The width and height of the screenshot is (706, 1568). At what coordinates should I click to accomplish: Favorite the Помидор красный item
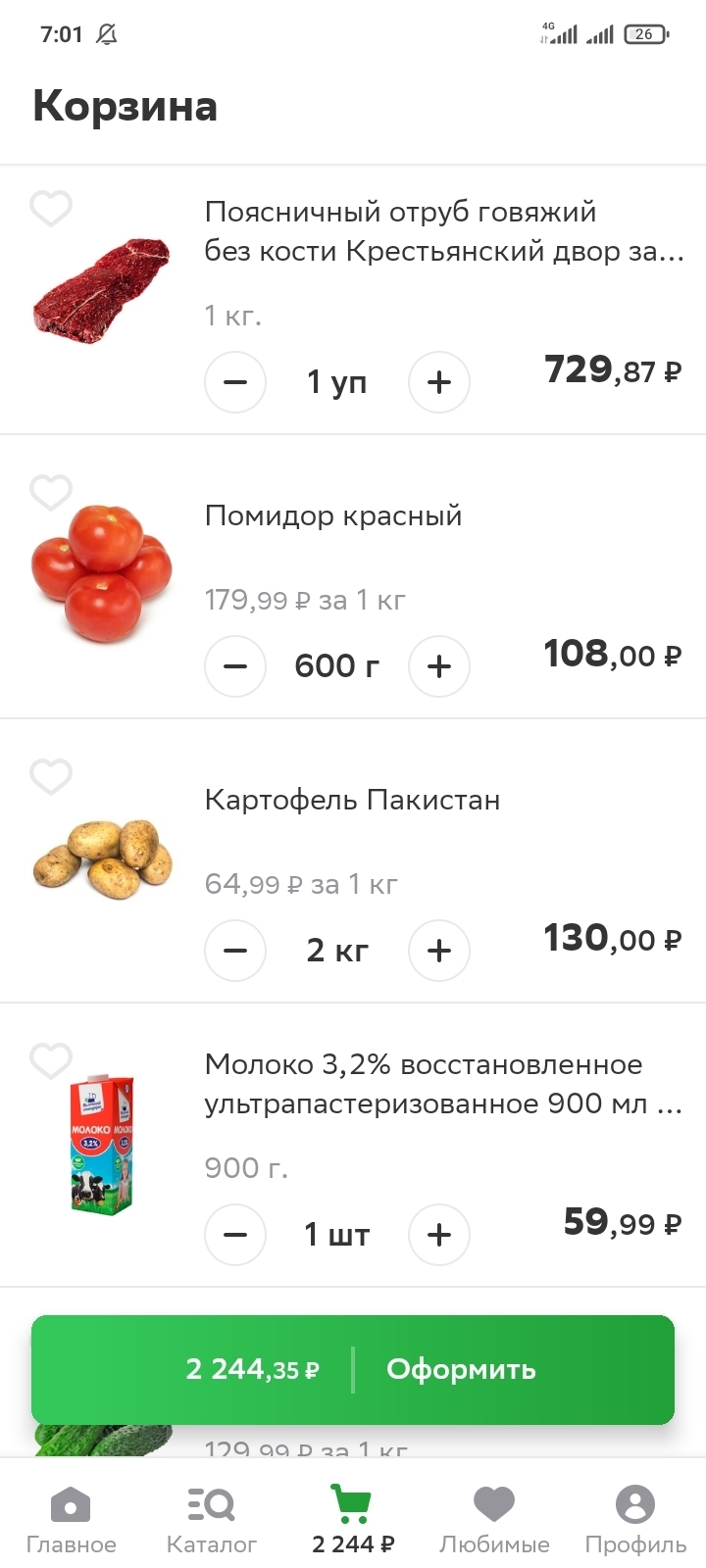[x=50, y=492]
